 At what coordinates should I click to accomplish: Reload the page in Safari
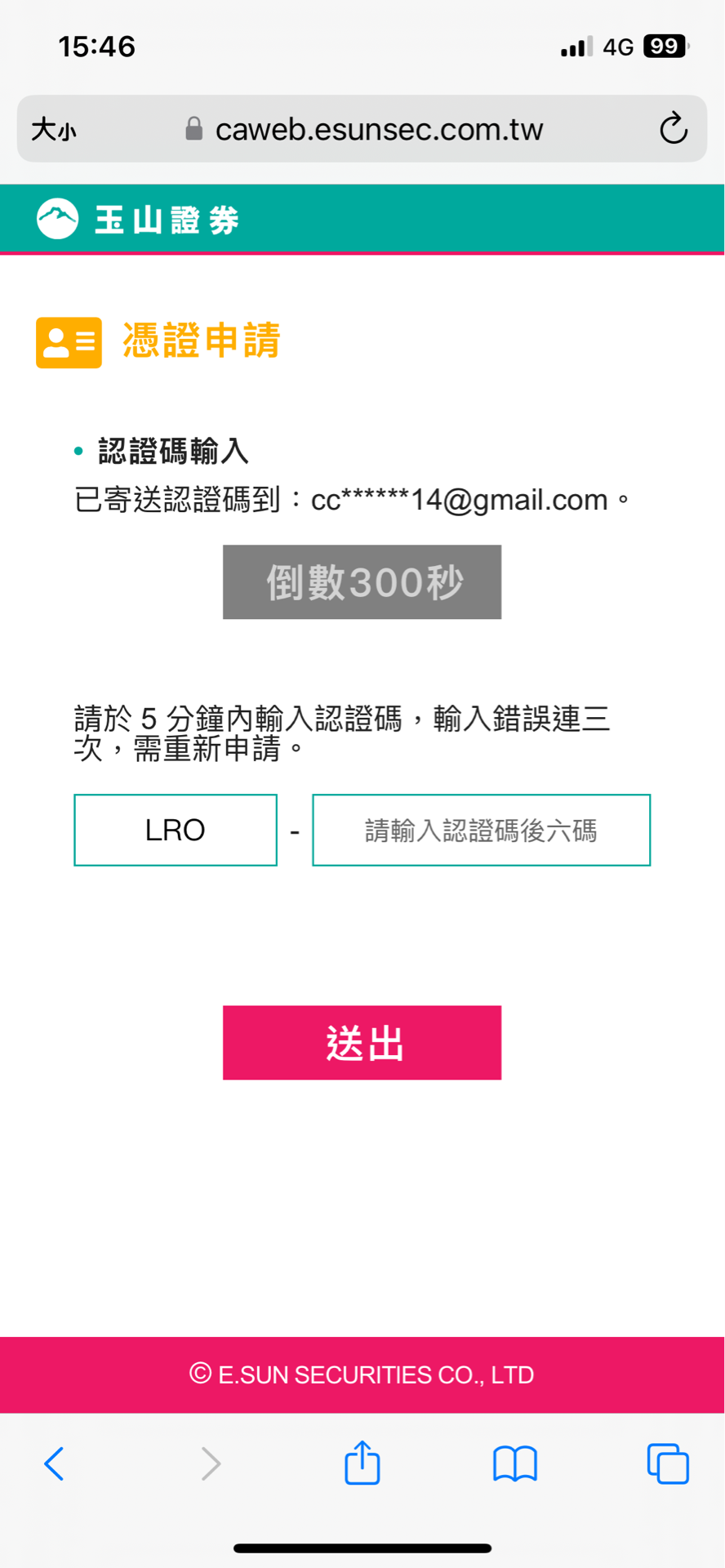[x=673, y=129]
